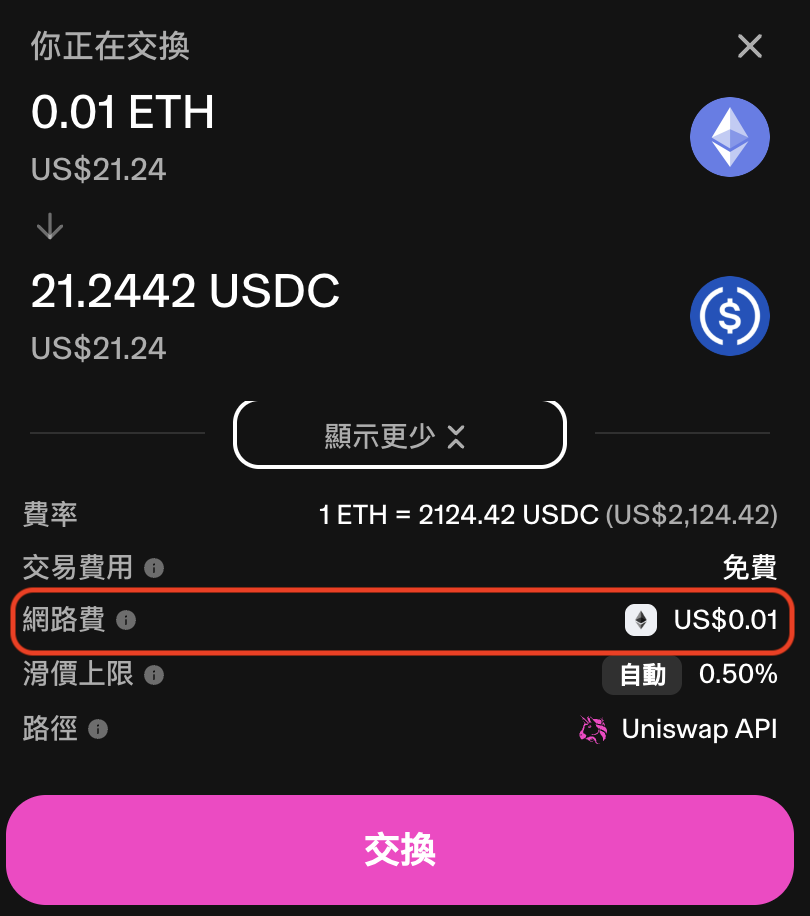Show info for 交易費用

pos(154,568)
